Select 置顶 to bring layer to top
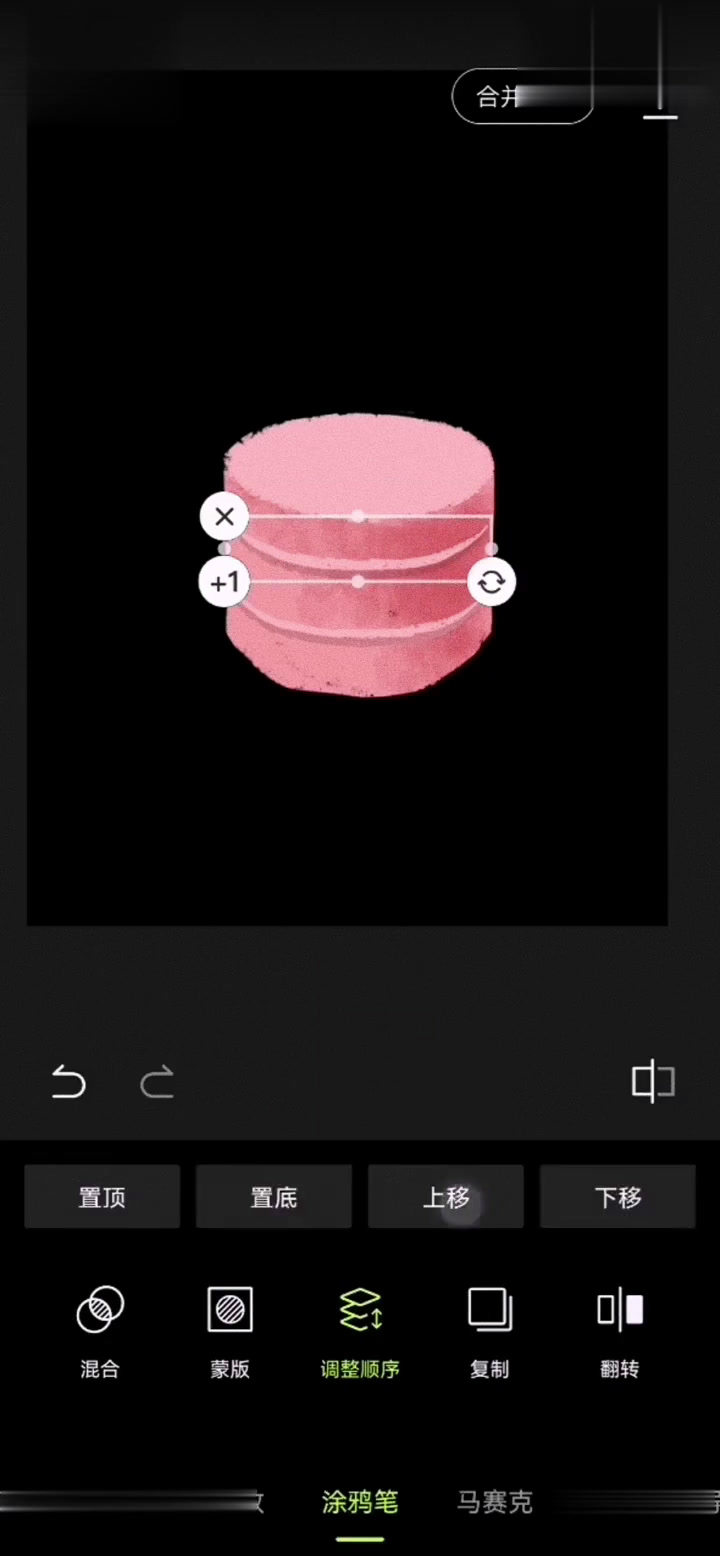The height and width of the screenshot is (1556, 720). point(102,1196)
